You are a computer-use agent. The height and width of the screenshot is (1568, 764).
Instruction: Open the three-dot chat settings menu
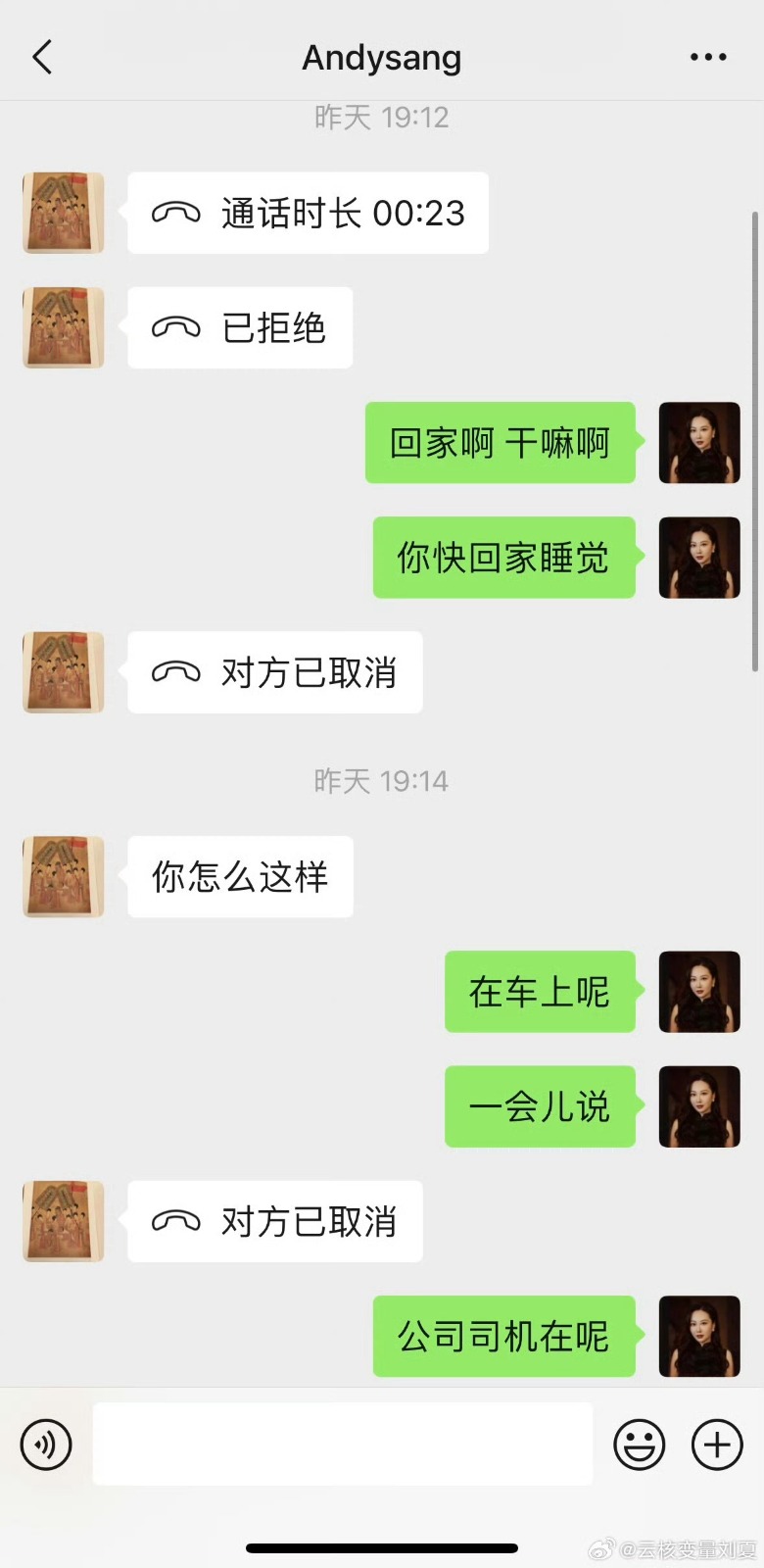[707, 57]
